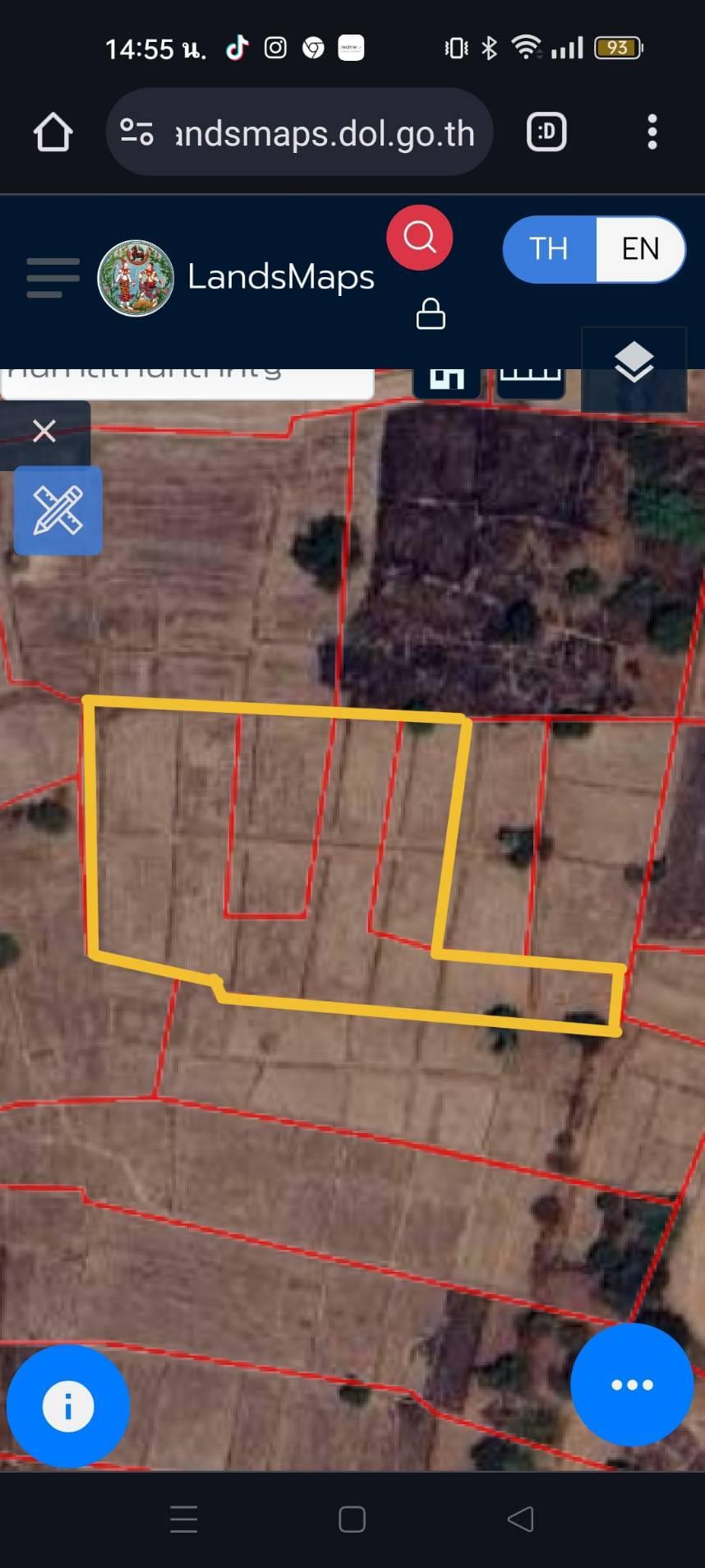Tap the padlock icon
Image resolution: width=705 pixels, height=1568 pixels.
[431, 313]
